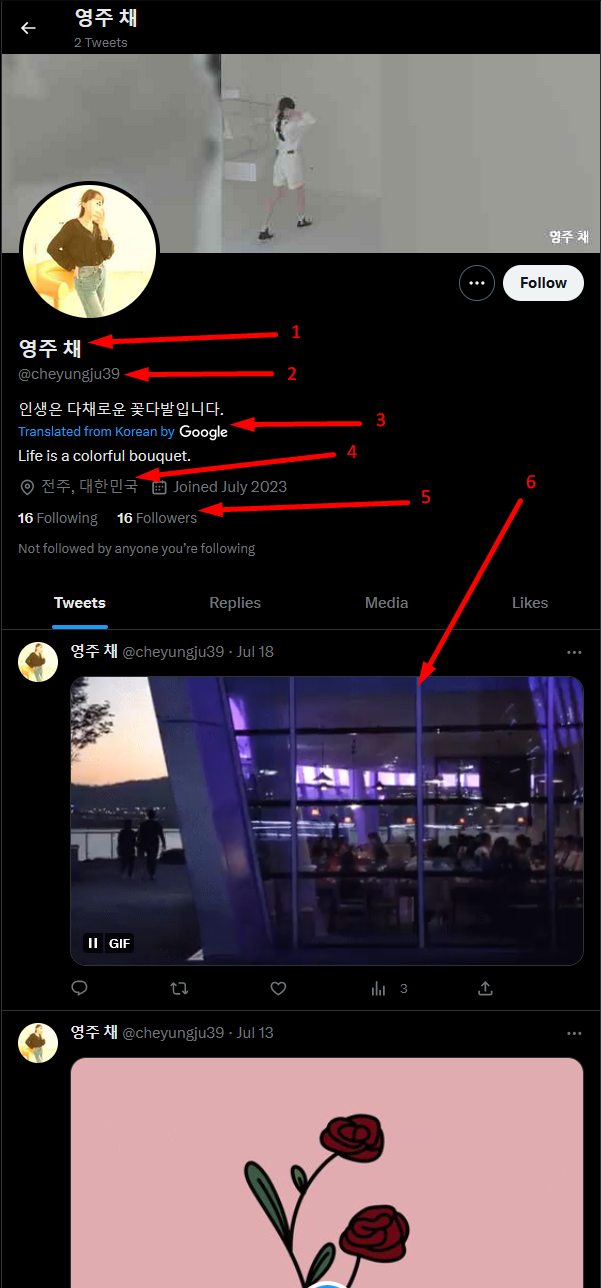Go back using the arrow icon
Viewport: 601px width, 1288px height.
click(x=28, y=28)
